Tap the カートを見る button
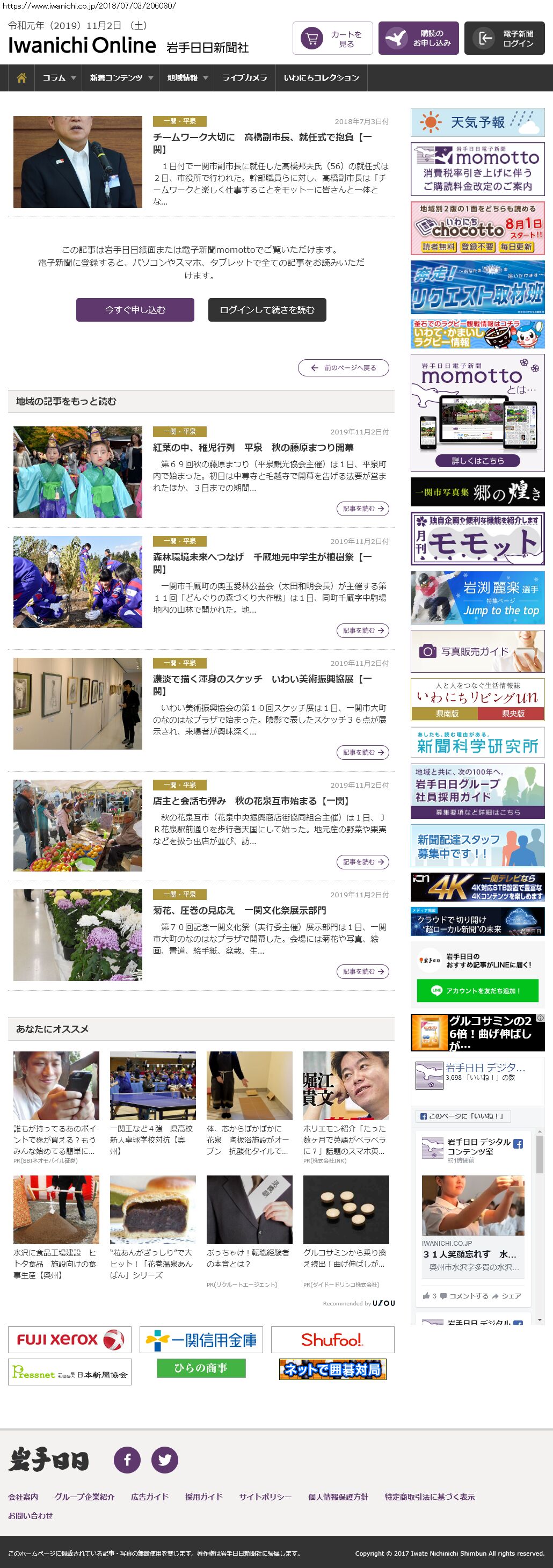The height and width of the screenshot is (1568, 553). point(332,38)
